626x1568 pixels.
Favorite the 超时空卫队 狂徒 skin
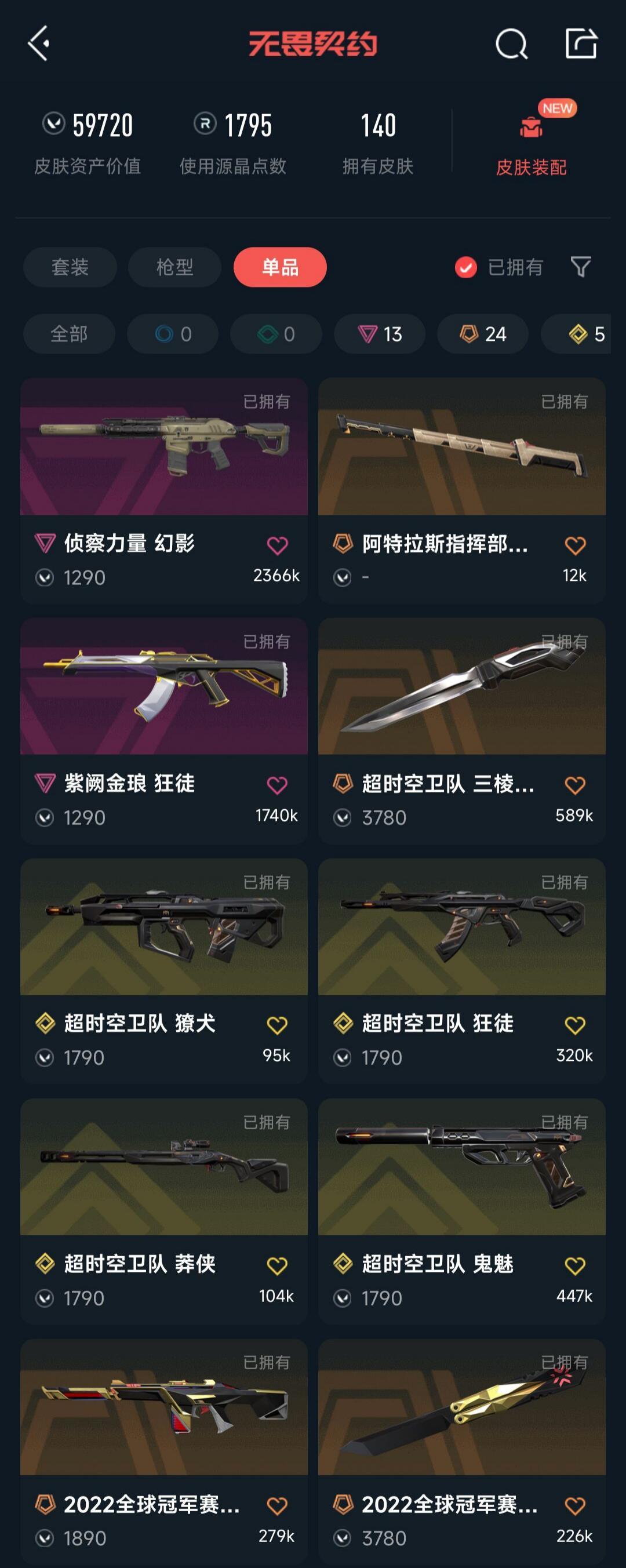point(575,1025)
